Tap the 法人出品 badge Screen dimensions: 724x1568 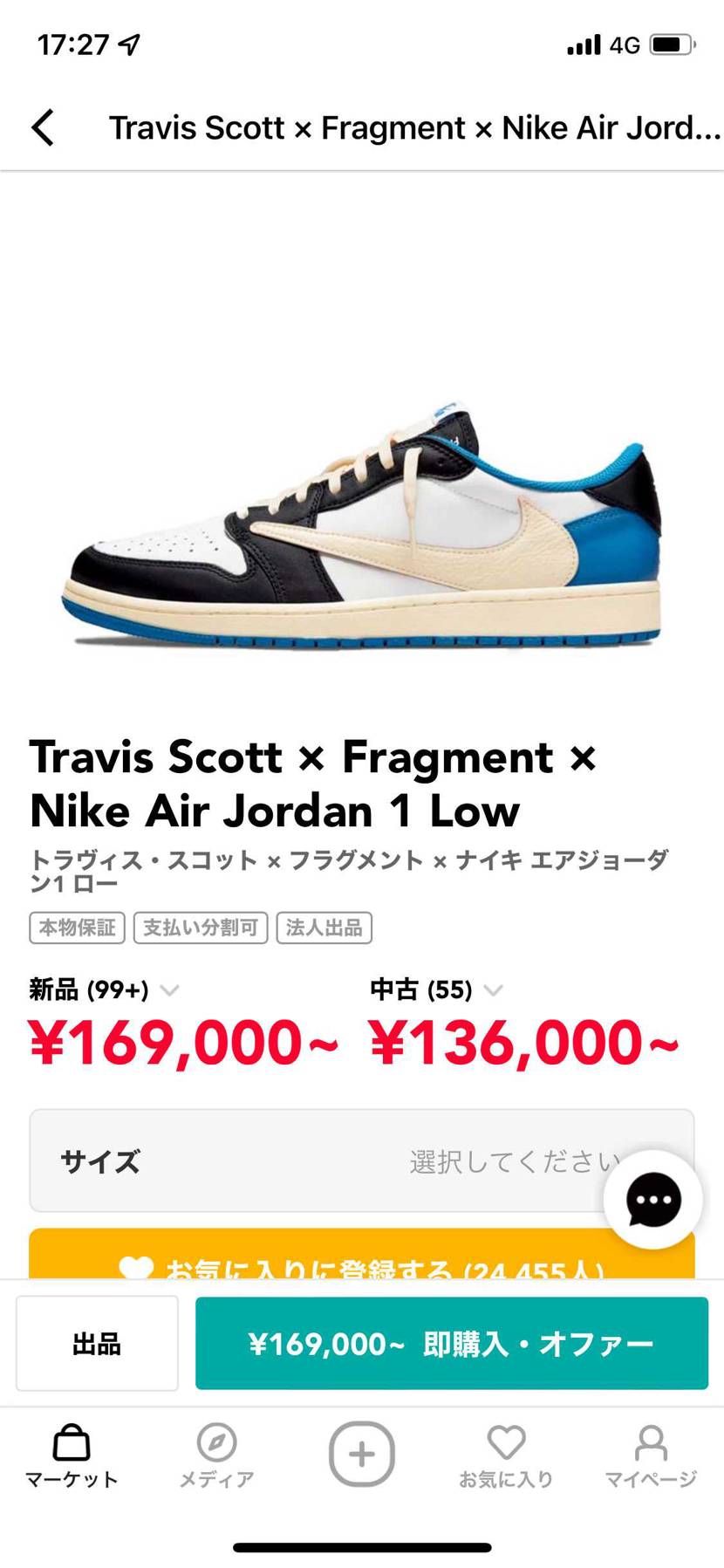click(324, 928)
